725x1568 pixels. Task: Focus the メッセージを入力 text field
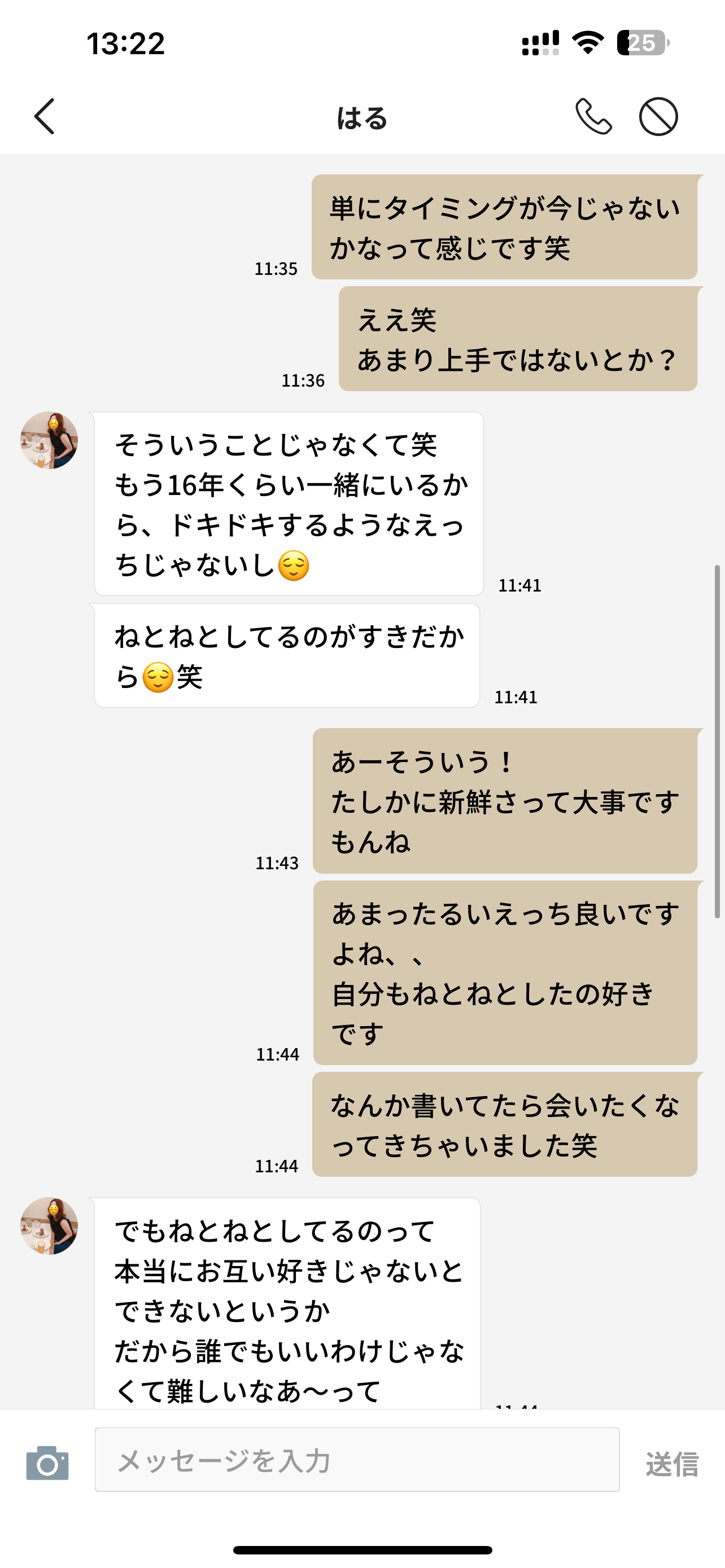click(x=357, y=1460)
